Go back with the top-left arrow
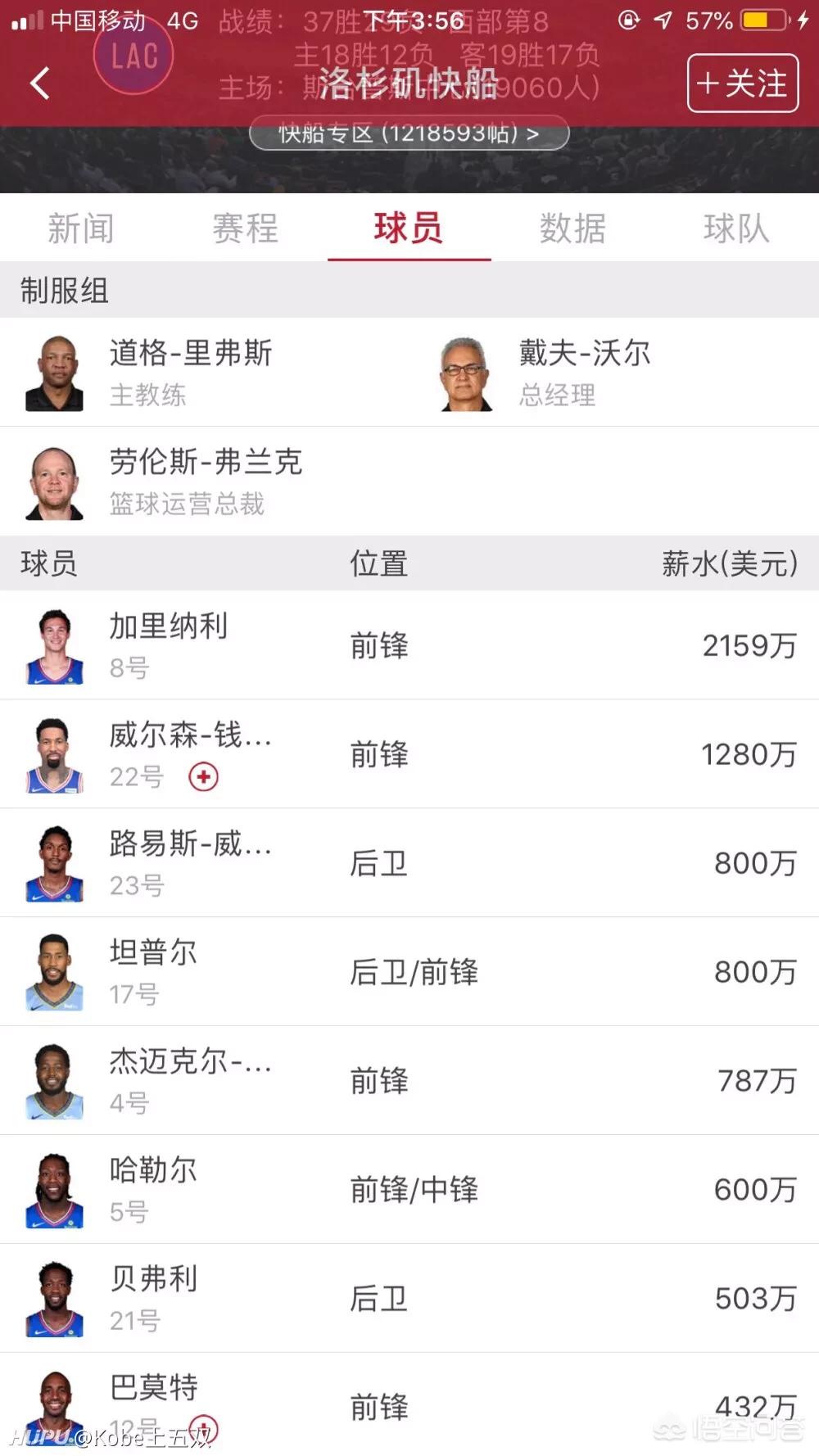The image size is (819, 1456). (x=39, y=83)
